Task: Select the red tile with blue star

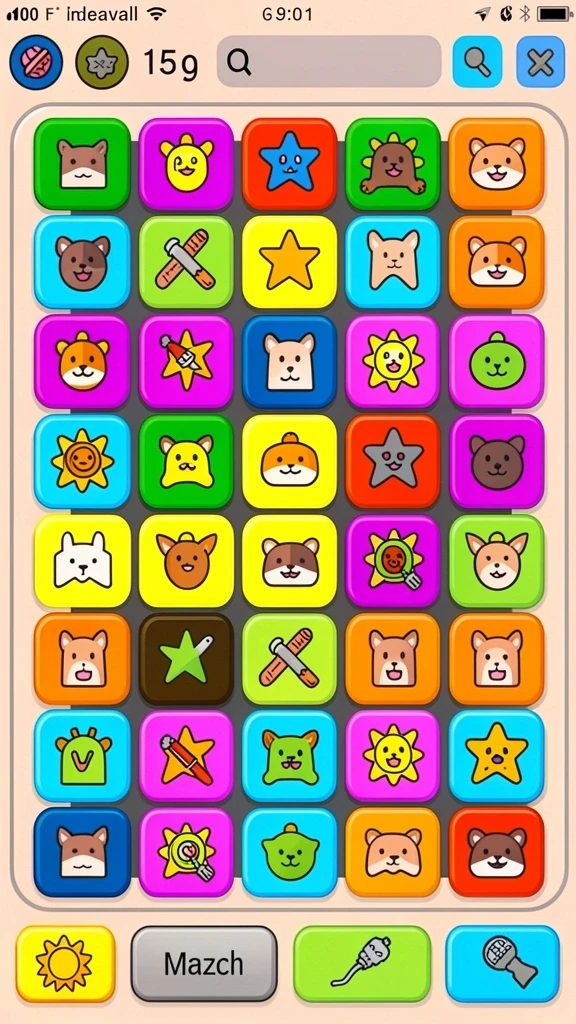Action: 289,163
